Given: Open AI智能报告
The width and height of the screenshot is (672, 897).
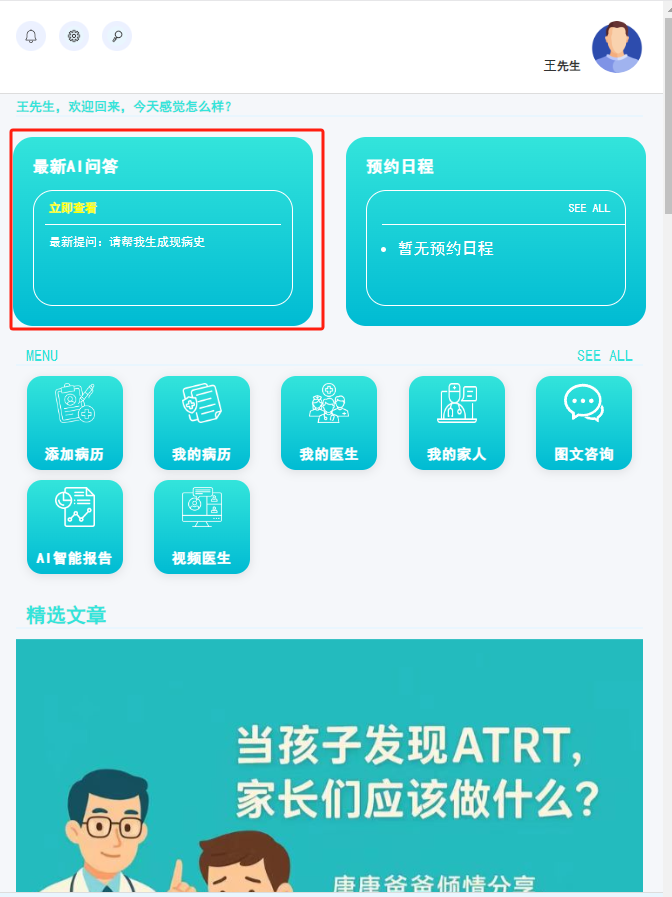Looking at the screenshot, I should pos(75,526).
